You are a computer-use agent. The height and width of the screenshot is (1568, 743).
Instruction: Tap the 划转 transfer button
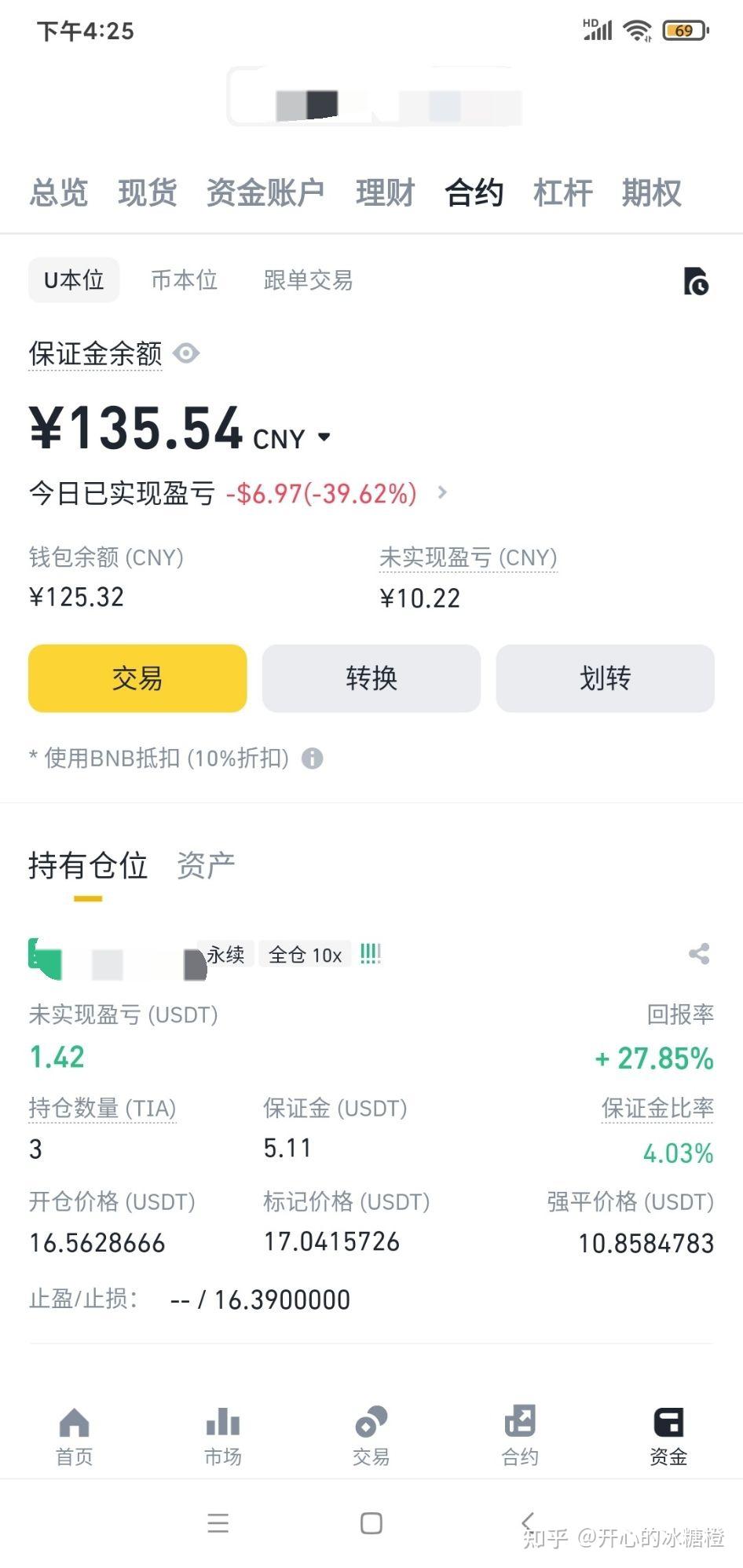(606, 678)
